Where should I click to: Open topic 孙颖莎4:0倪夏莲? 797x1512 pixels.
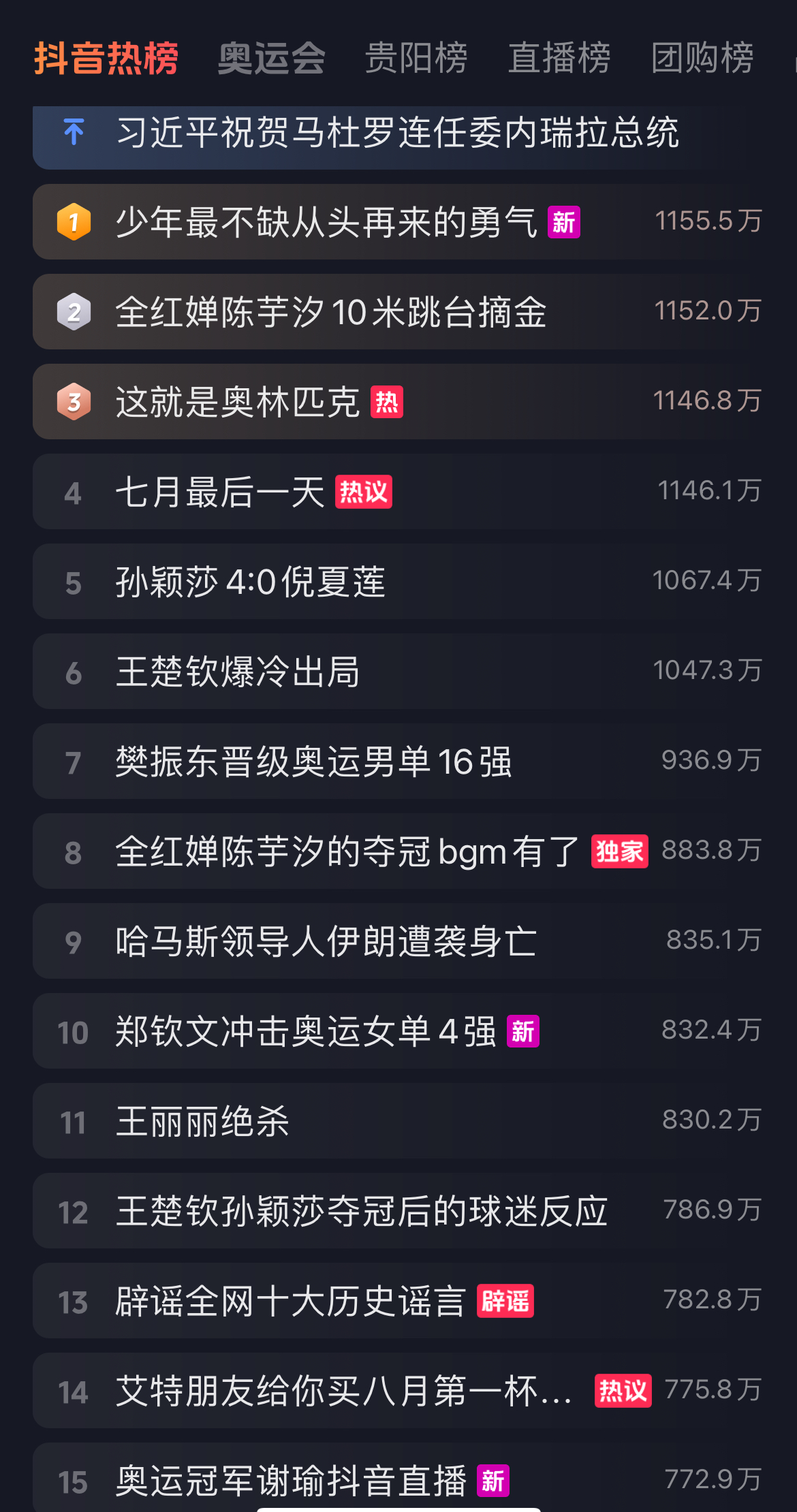[398, 581]
